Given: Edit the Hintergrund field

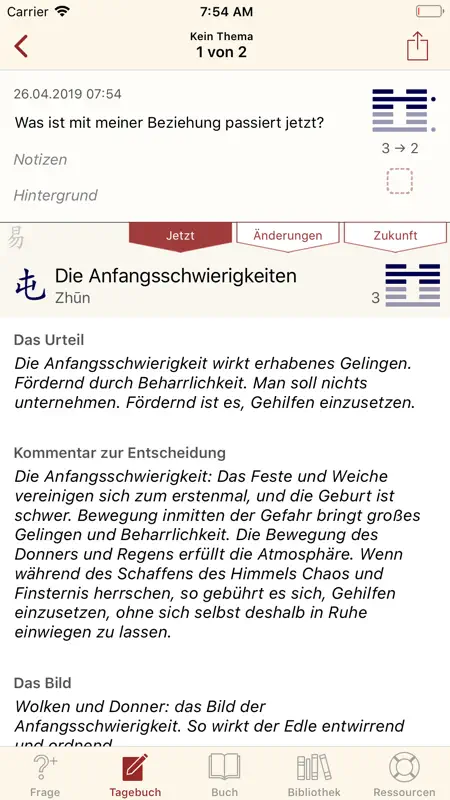Looking at the screenshot, I should pos(184,195).
